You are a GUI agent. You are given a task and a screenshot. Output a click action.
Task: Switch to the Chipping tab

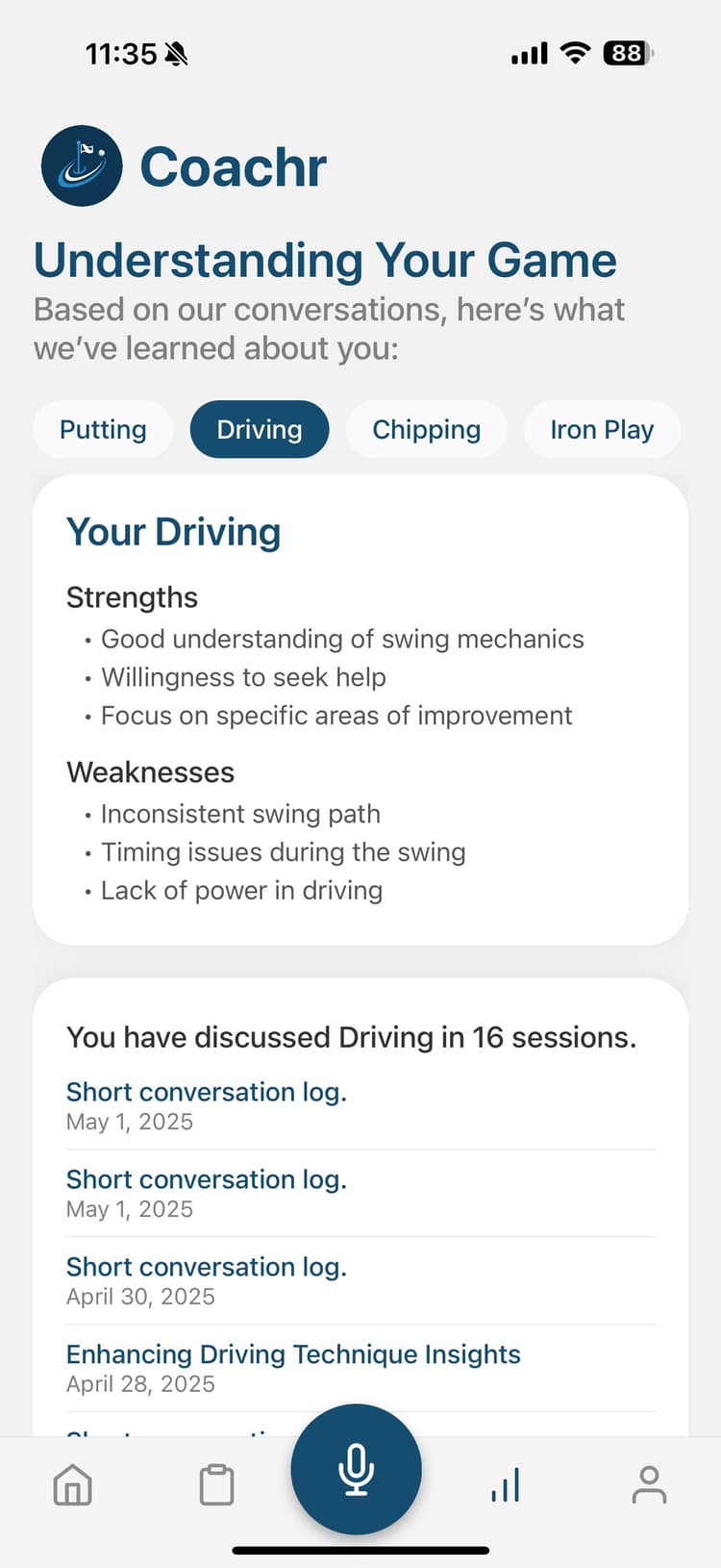[x=426, y=429]
